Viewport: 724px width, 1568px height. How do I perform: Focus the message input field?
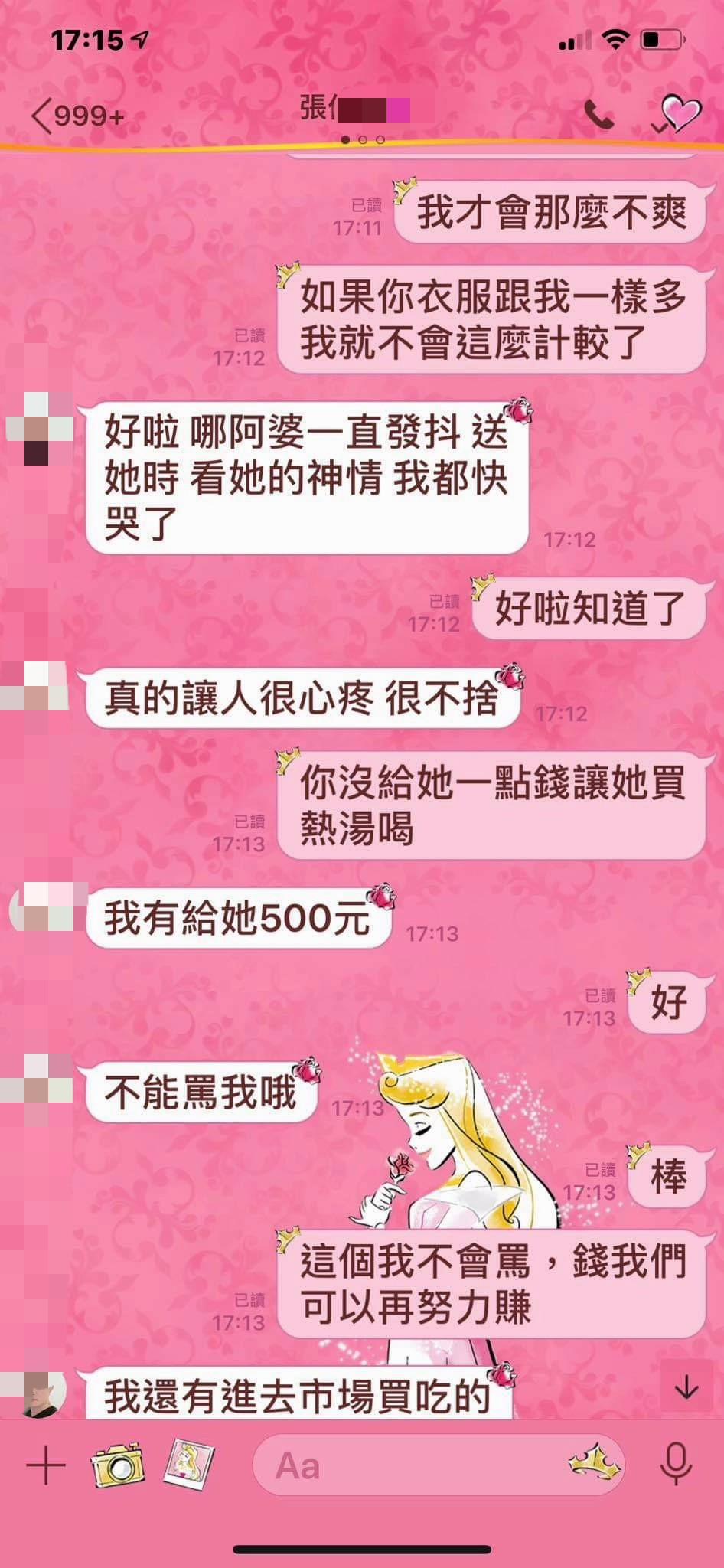(x=413, y=1466)
